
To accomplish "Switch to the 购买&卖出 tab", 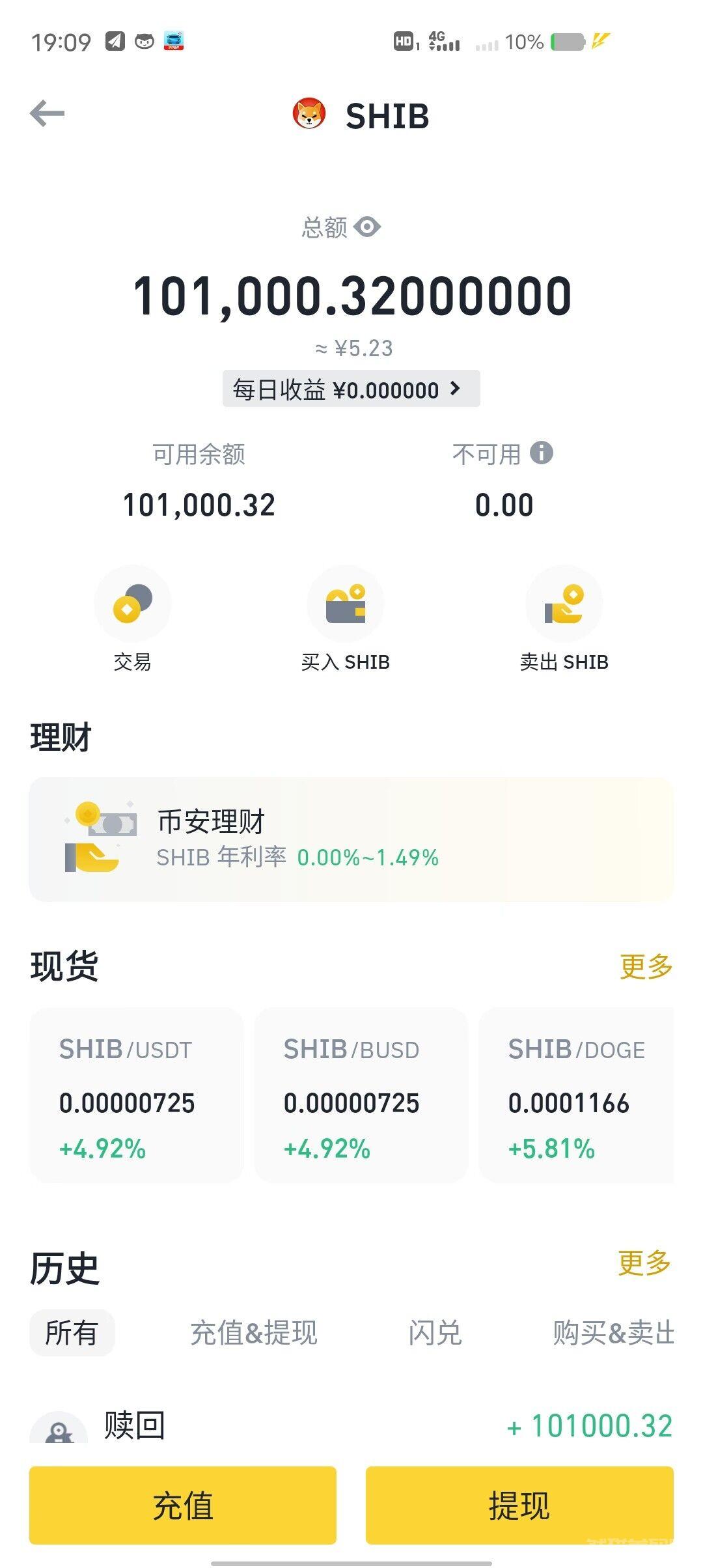I will [613, 1332].
